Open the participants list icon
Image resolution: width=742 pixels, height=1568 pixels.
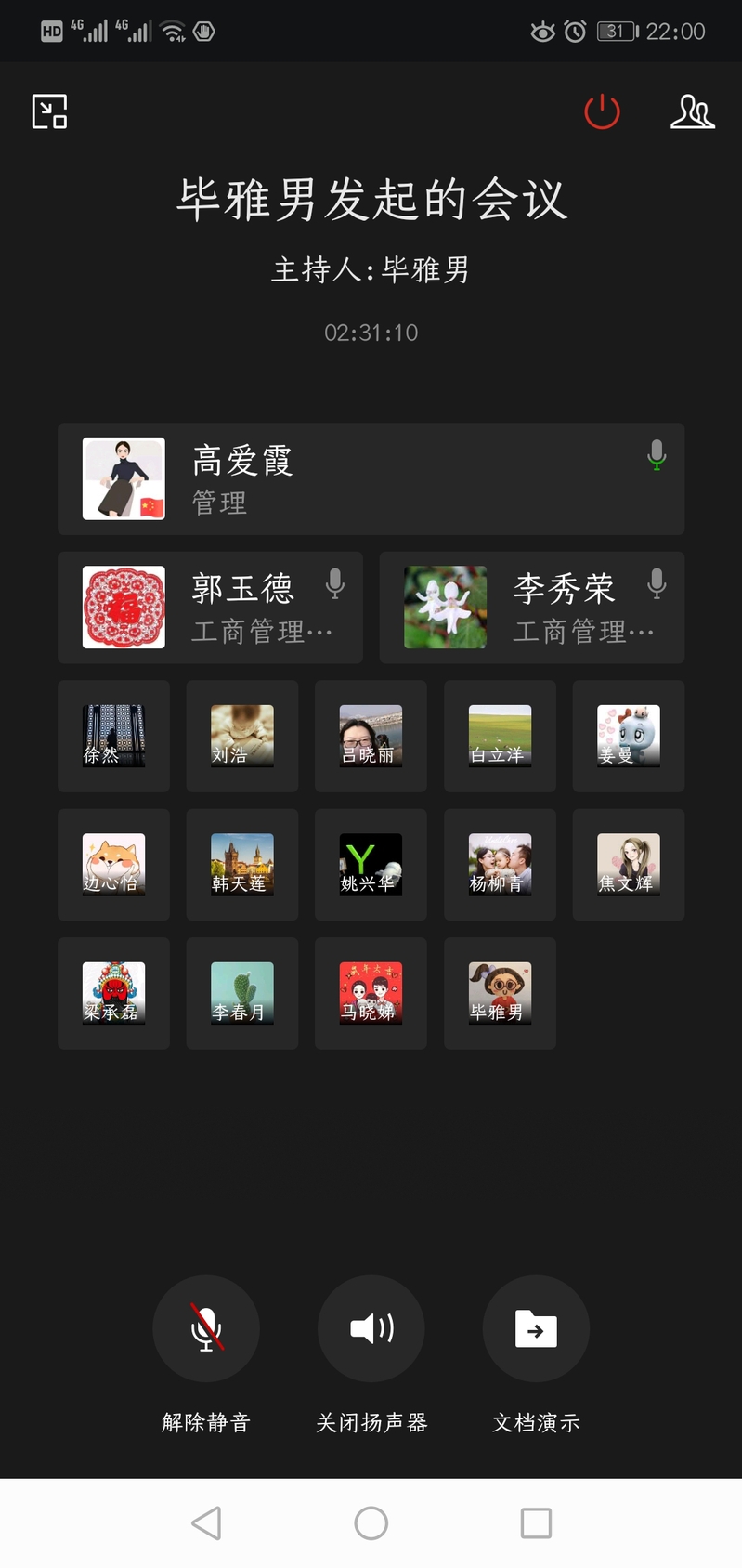click(x=692, y=111)
